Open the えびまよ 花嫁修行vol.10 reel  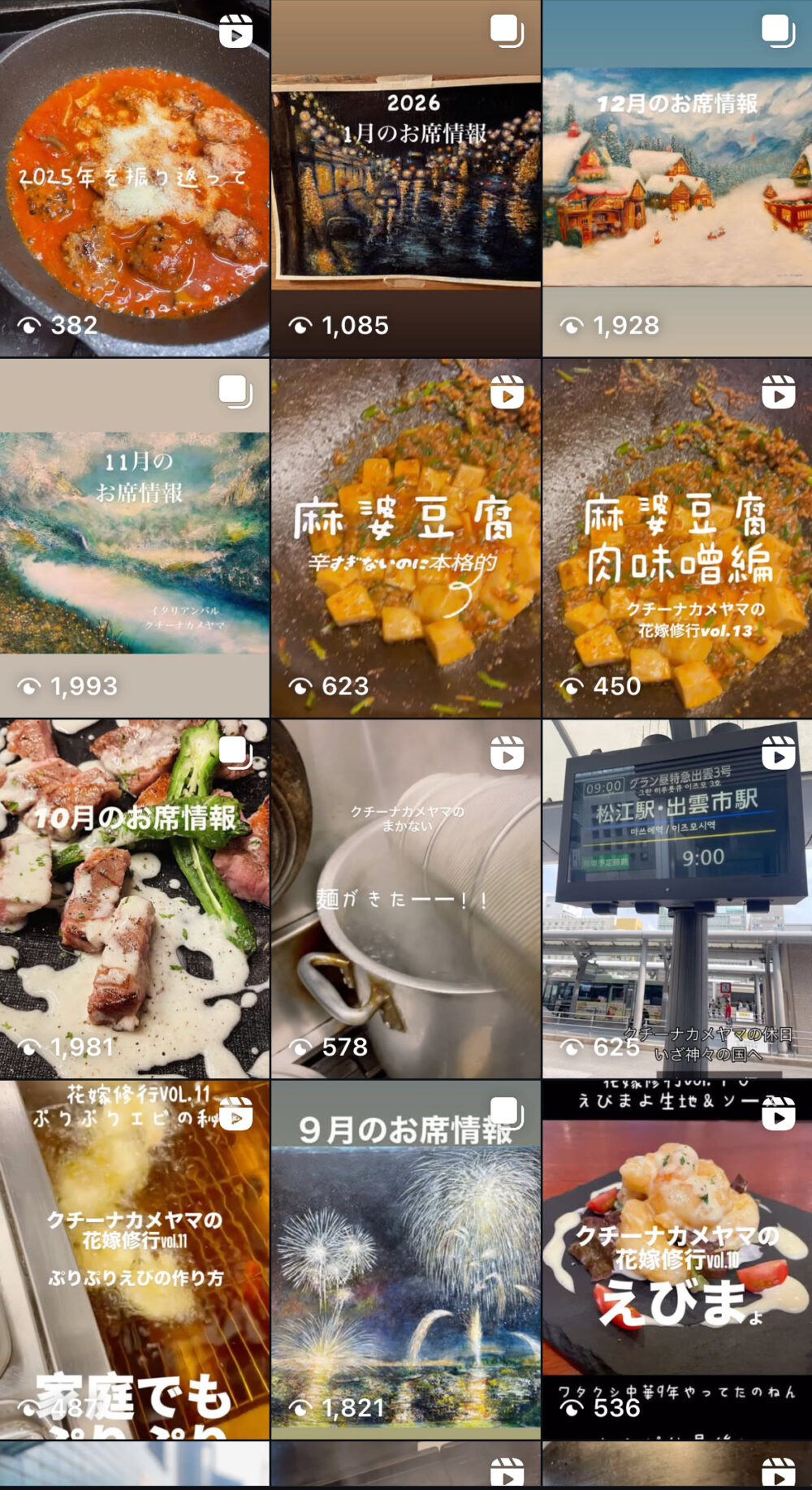click(x=677, y=1259)
